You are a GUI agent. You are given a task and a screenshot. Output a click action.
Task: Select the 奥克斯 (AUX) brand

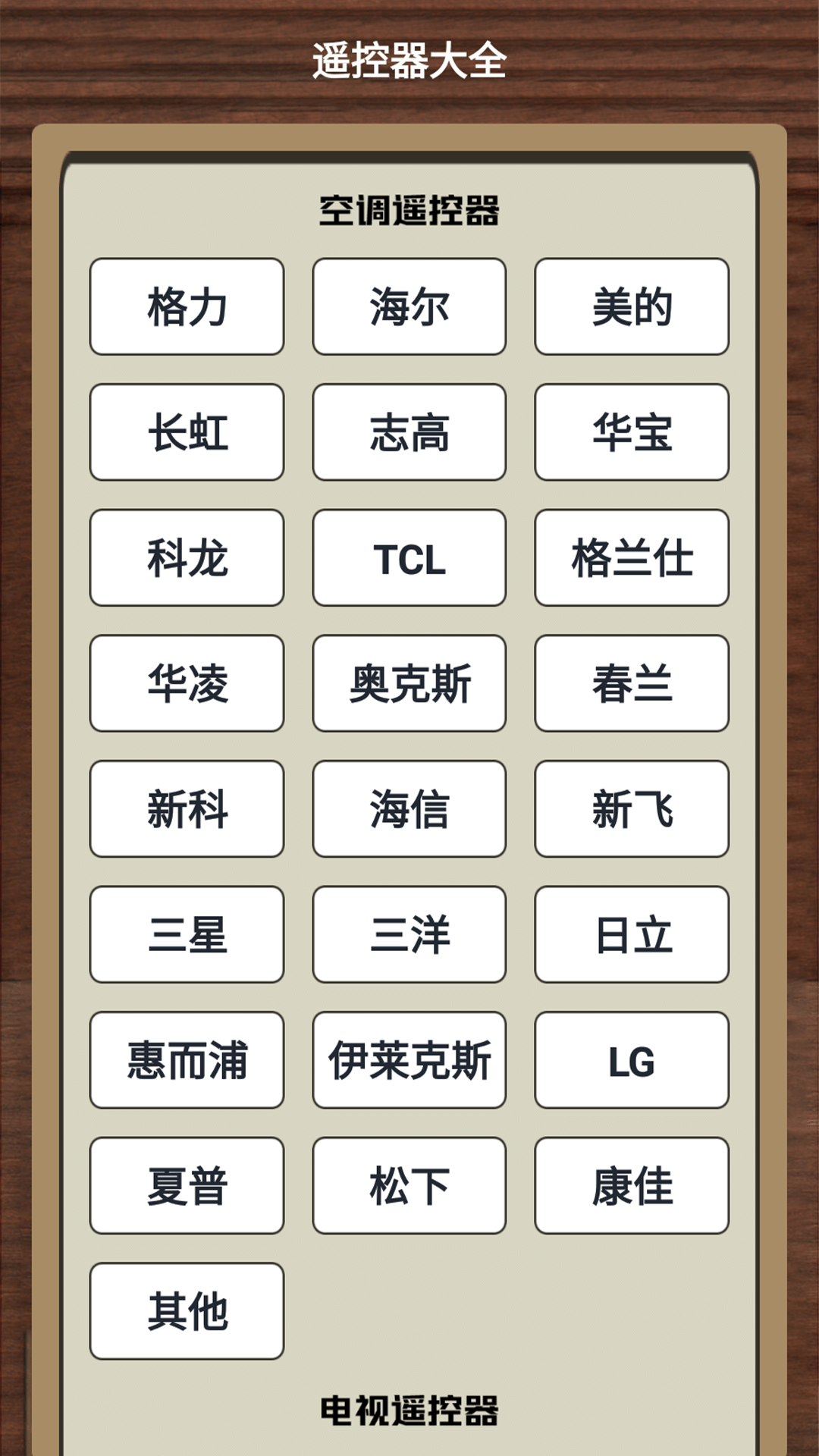(x=408, y=683)
